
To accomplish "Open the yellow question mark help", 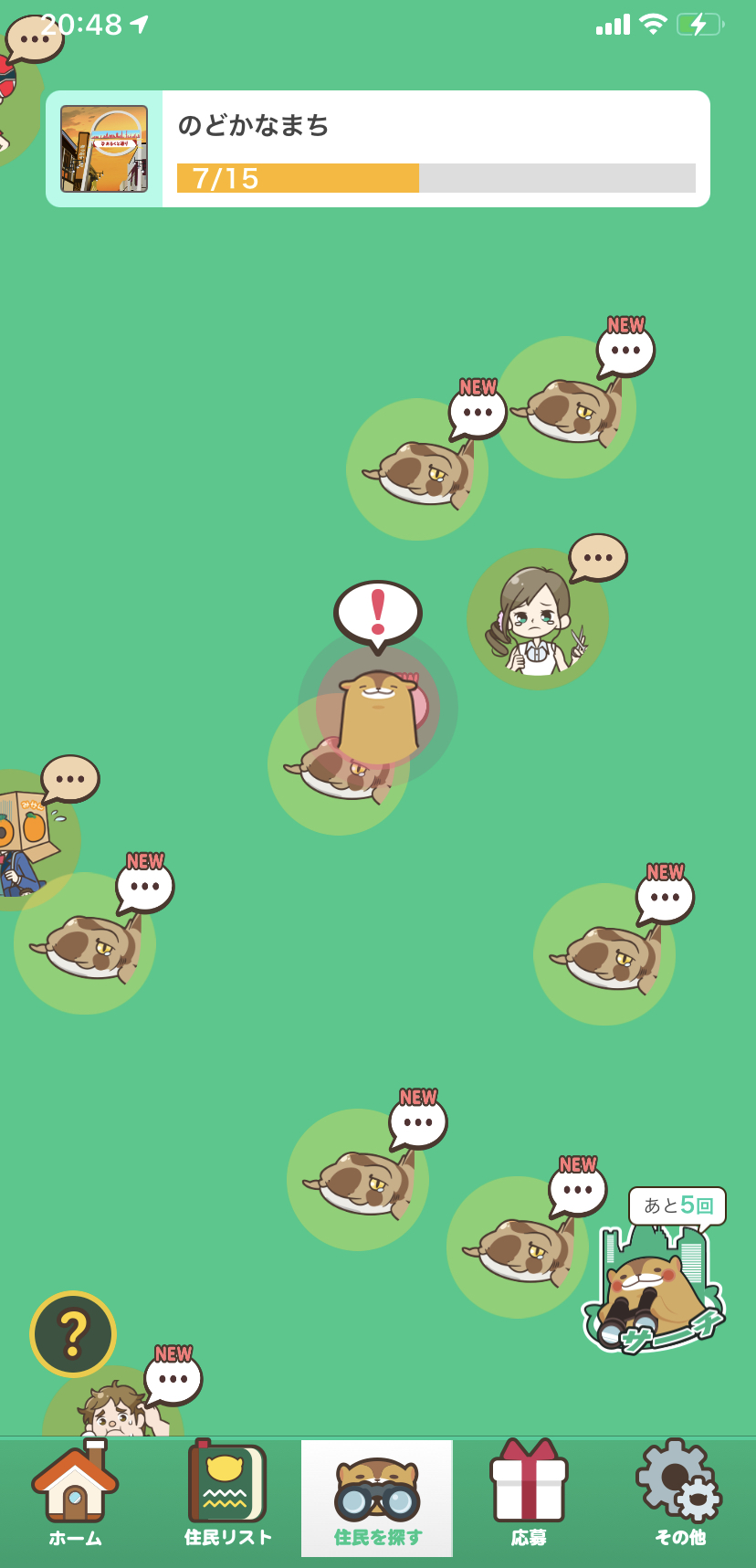I will (73, 1333).
